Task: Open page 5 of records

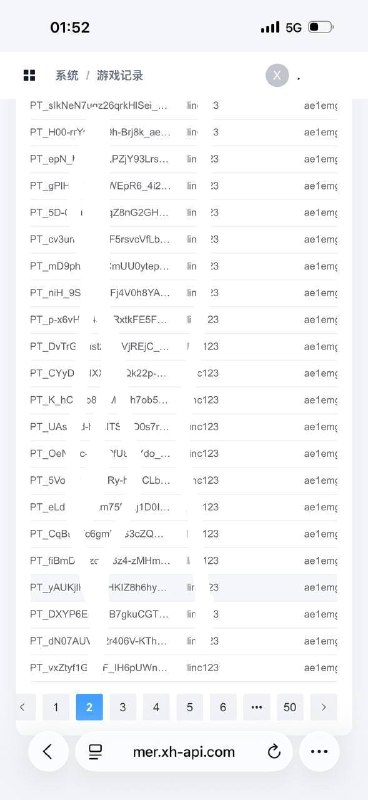Action: coord(189,707)
